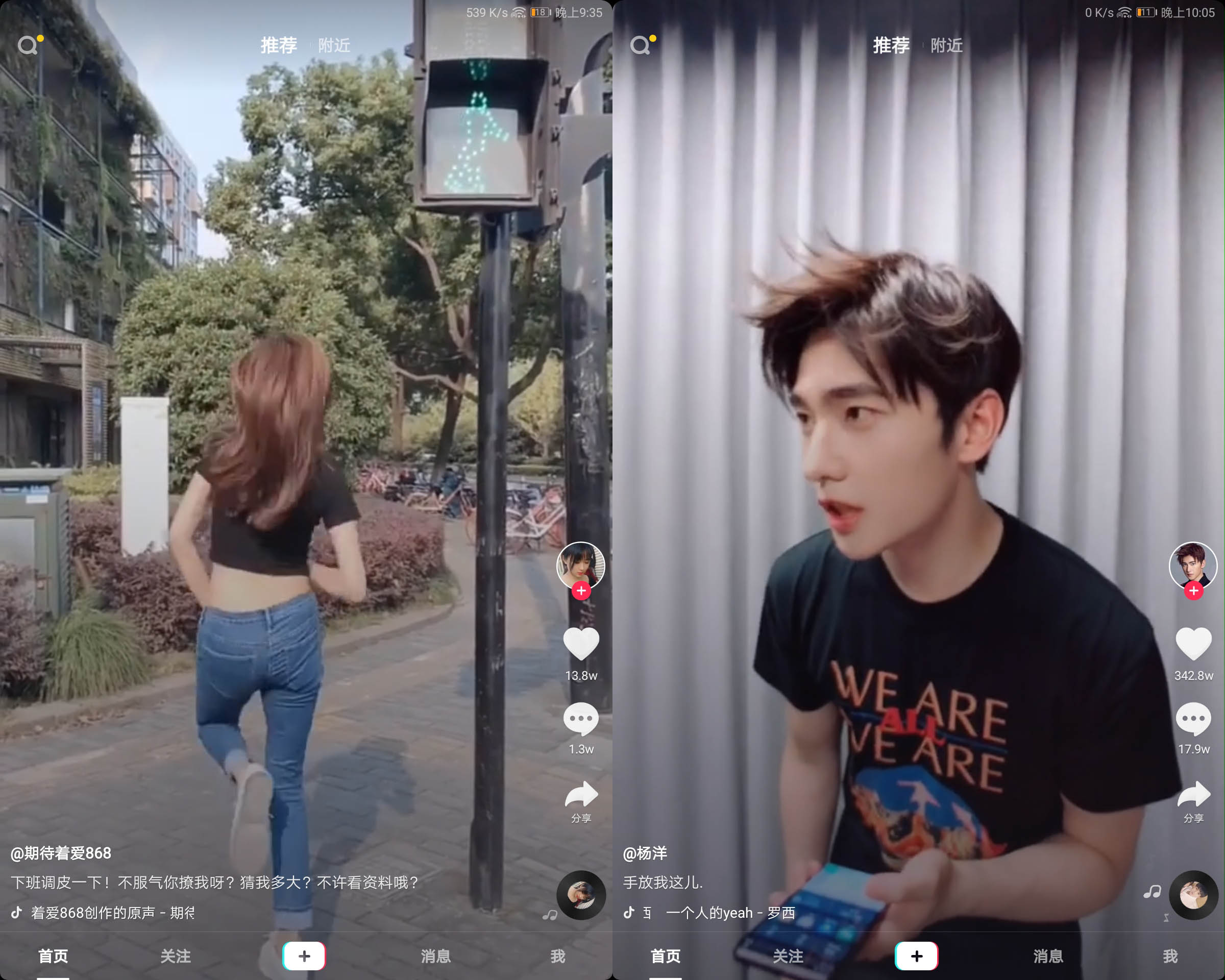Like 杨洋's video with 342.8w likes

pyautogui.click(x=1193, y=644)
